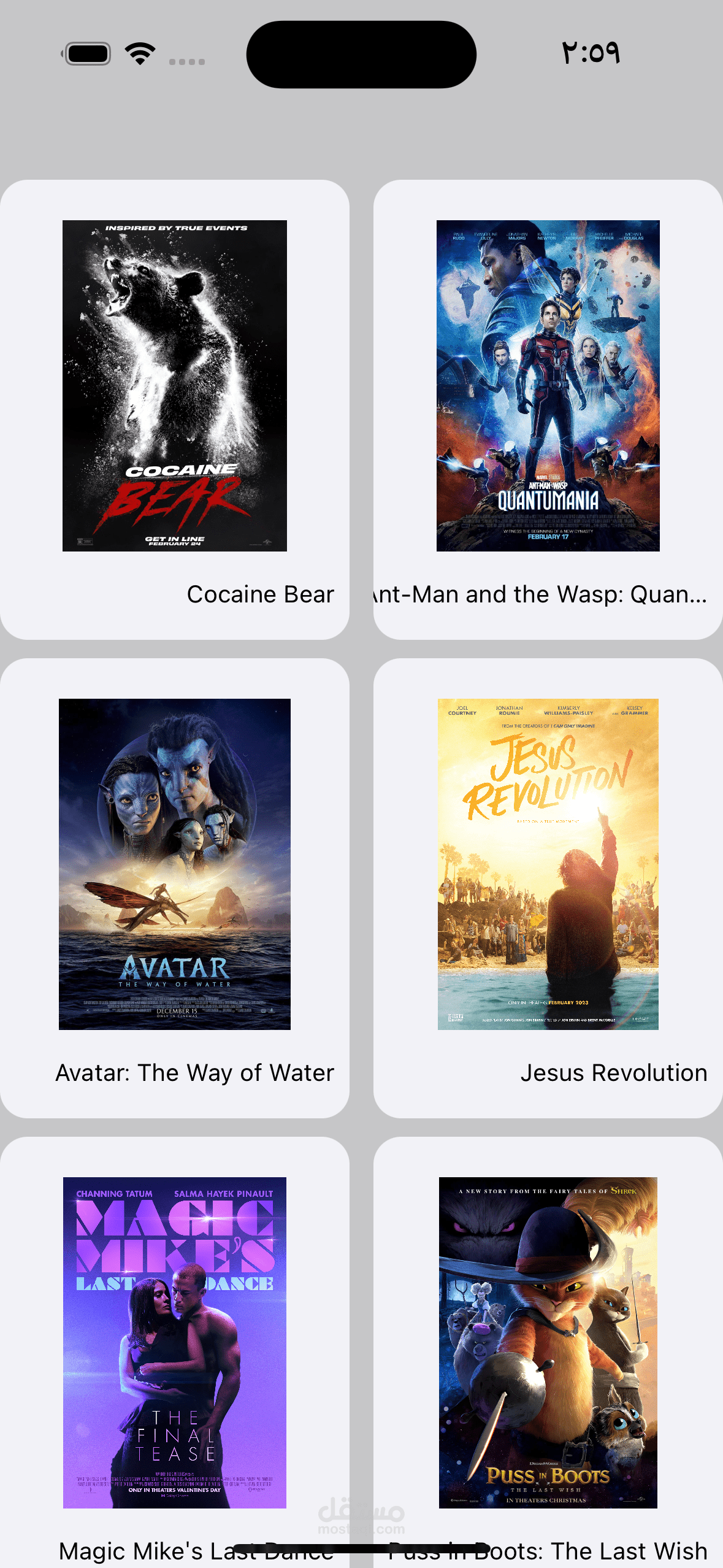The image size is (723, 1568).
Task: Tap the cellular signal dots indicator
Action: [x=186, y=61]
